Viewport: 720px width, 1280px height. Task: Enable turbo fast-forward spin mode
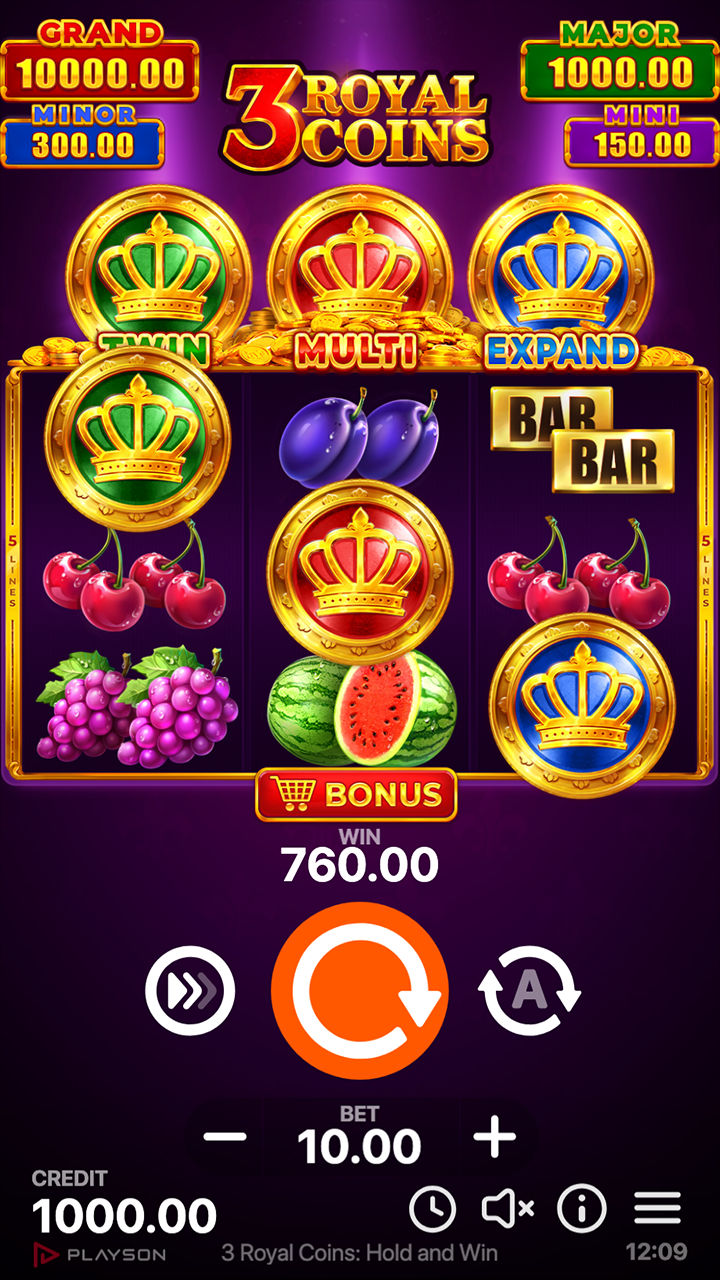tap(190, 991)
